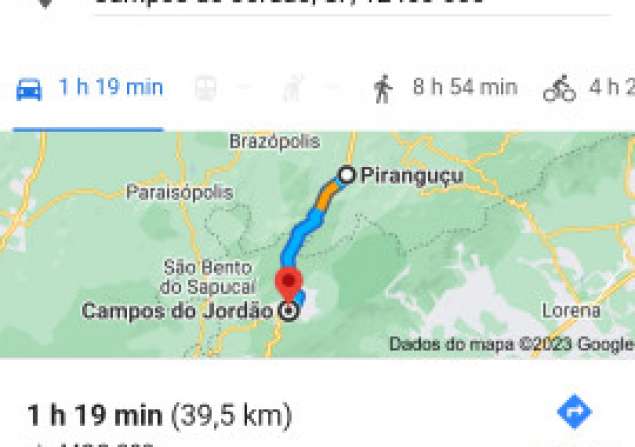Select the public transit tab
Image resolution: width=635 pixels, height=447 pixels.
pyautogui.click(x=206, y=88)
